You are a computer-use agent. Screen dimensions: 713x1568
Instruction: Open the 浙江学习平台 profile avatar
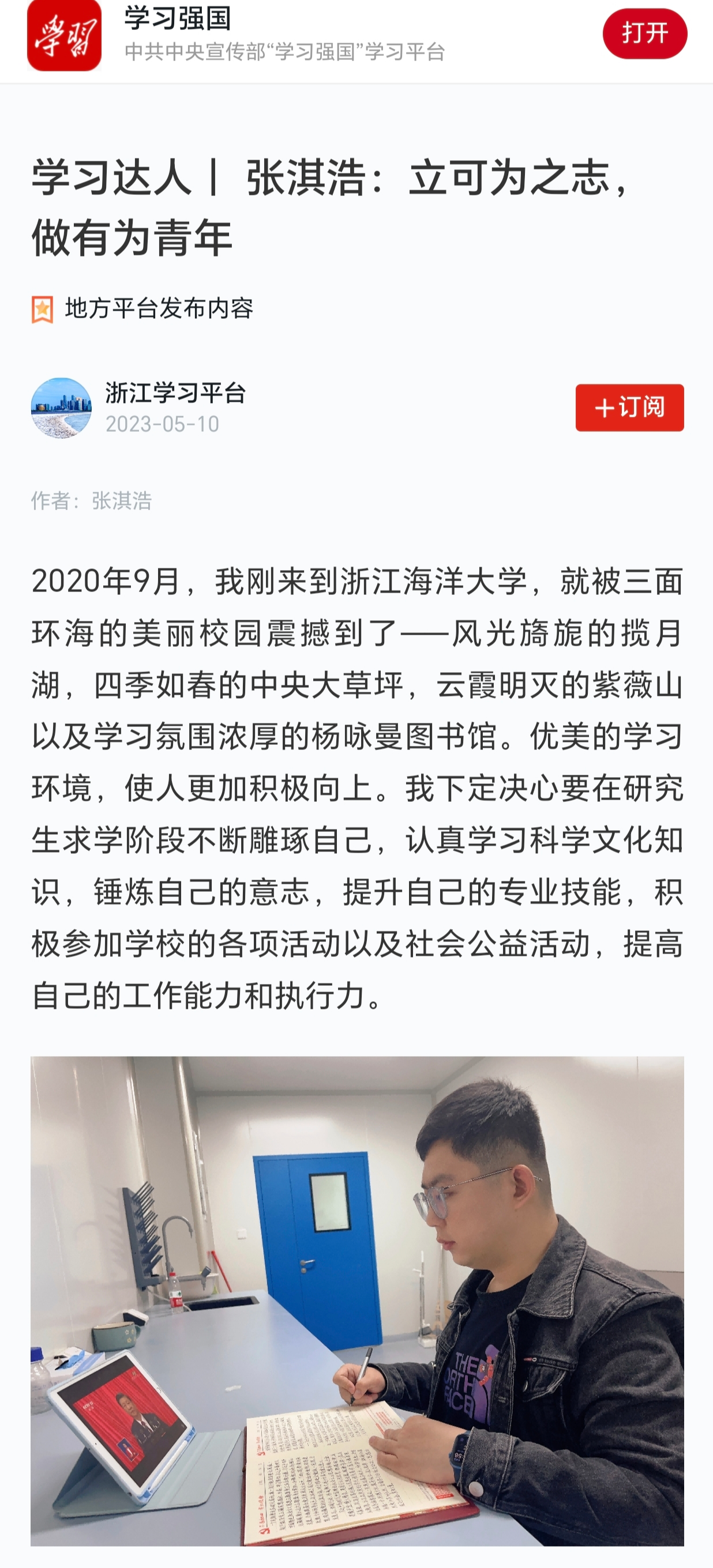click(61, 407)
